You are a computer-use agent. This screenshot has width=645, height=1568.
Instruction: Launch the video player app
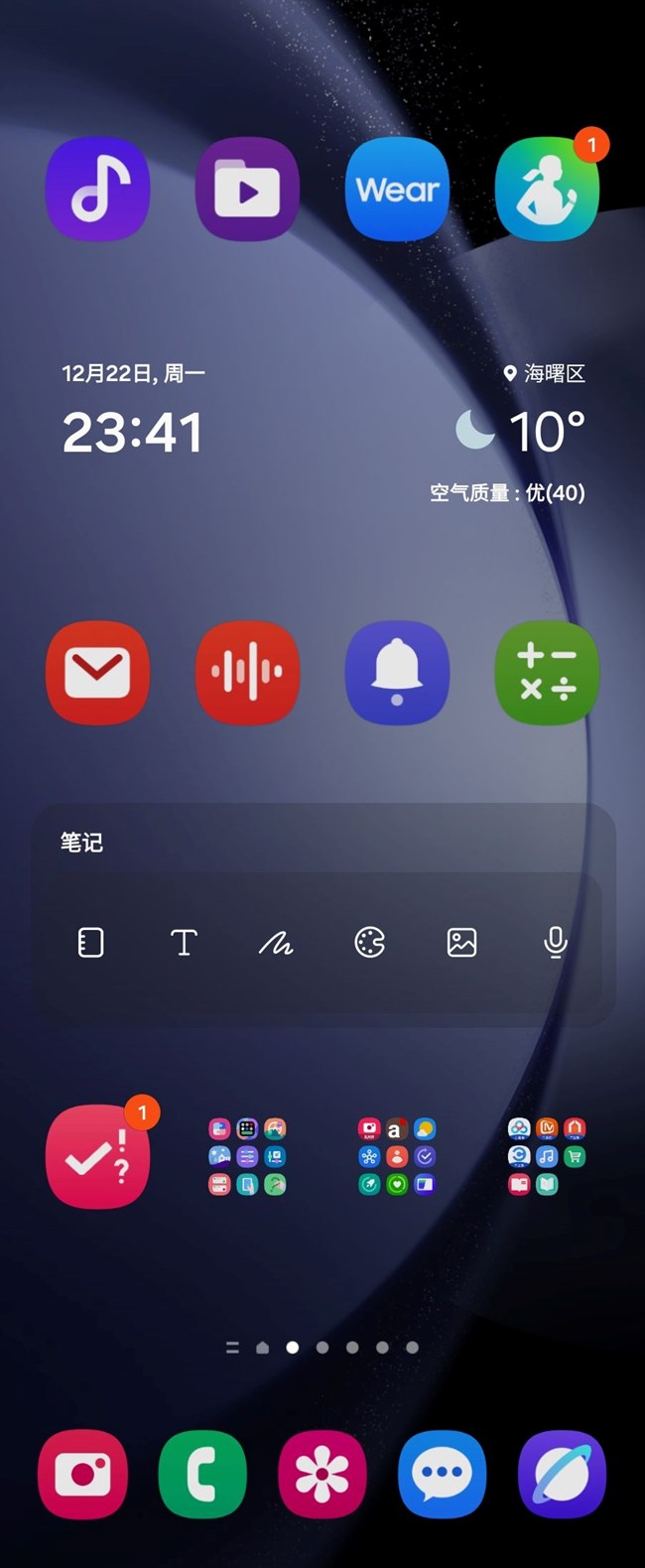[x=247, y=190]
